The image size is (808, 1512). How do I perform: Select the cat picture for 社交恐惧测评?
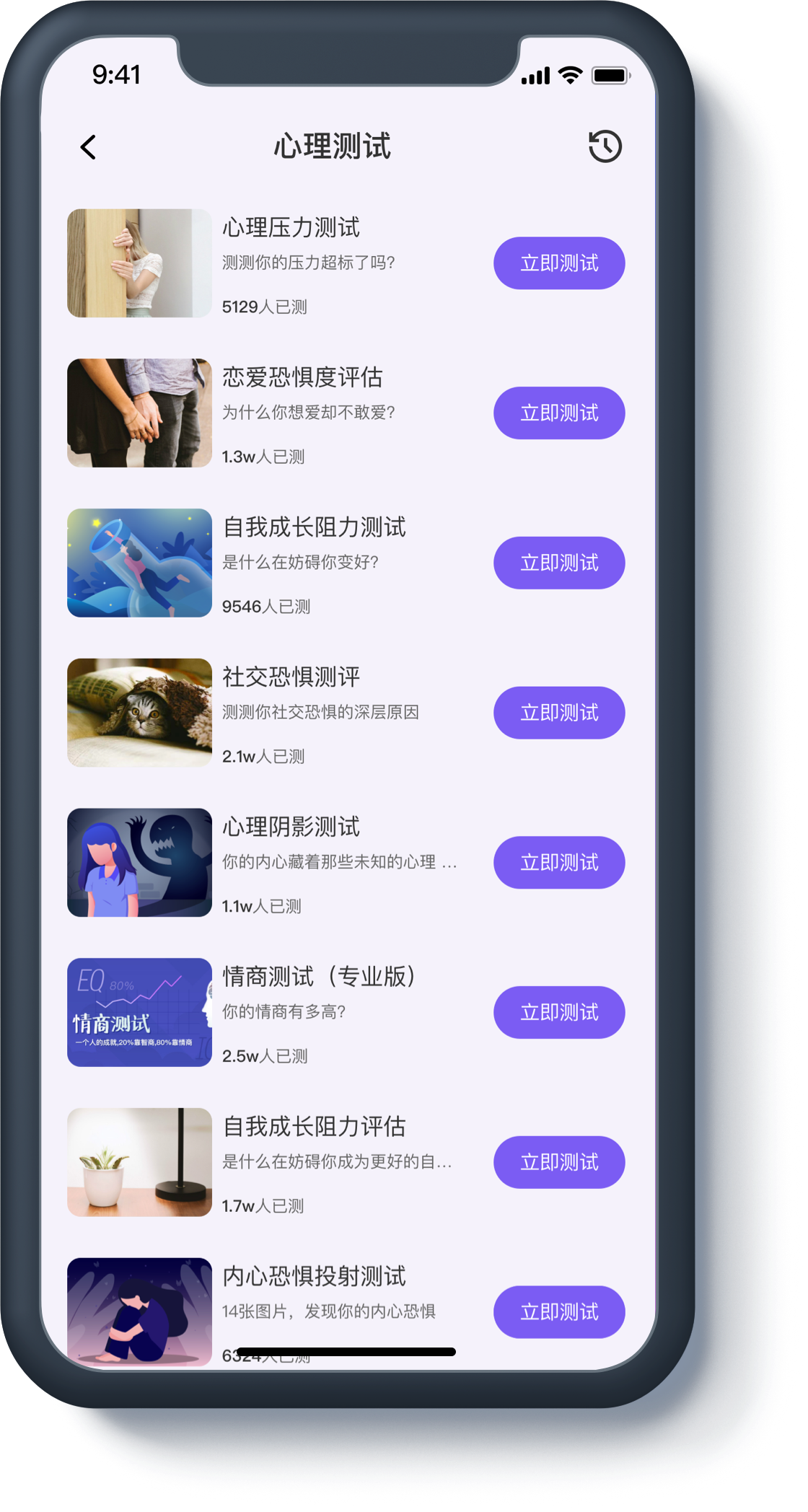click(139, 713)
